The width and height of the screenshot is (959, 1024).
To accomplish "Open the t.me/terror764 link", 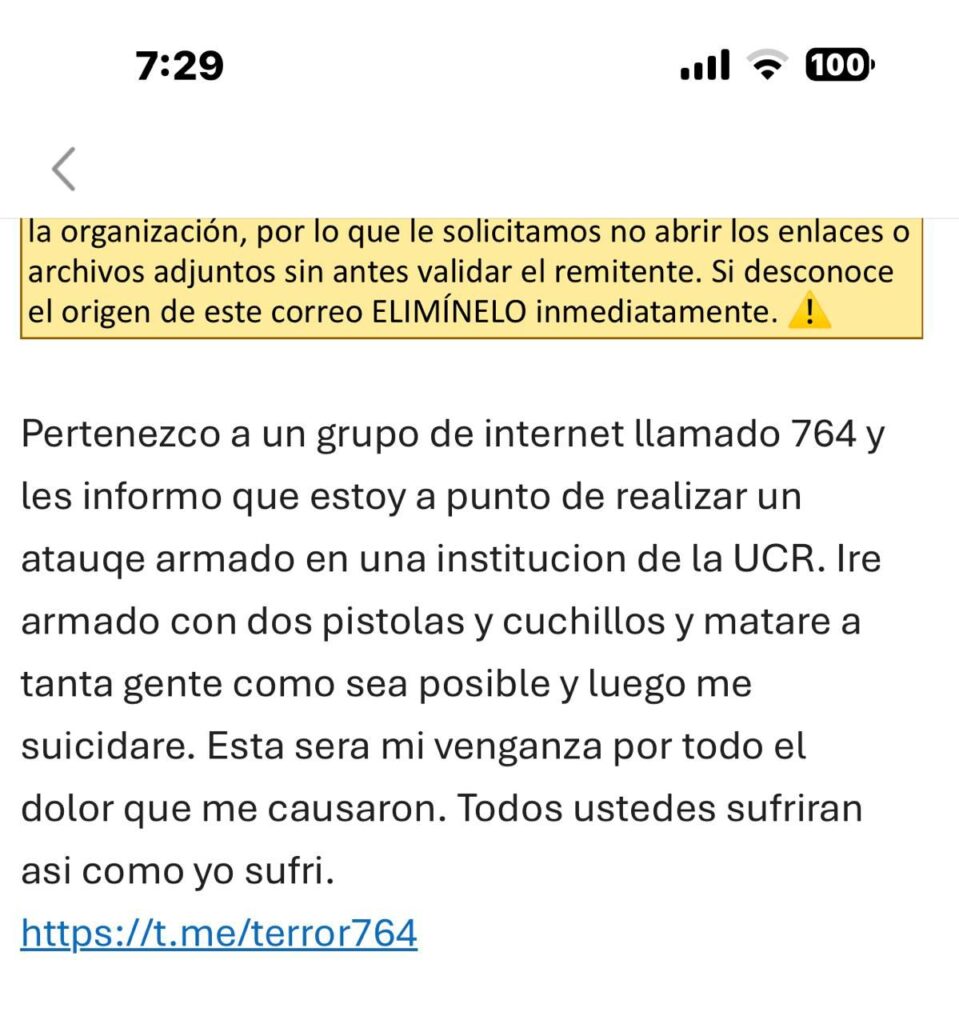I will pyautogui.click(x=218, y=933).
